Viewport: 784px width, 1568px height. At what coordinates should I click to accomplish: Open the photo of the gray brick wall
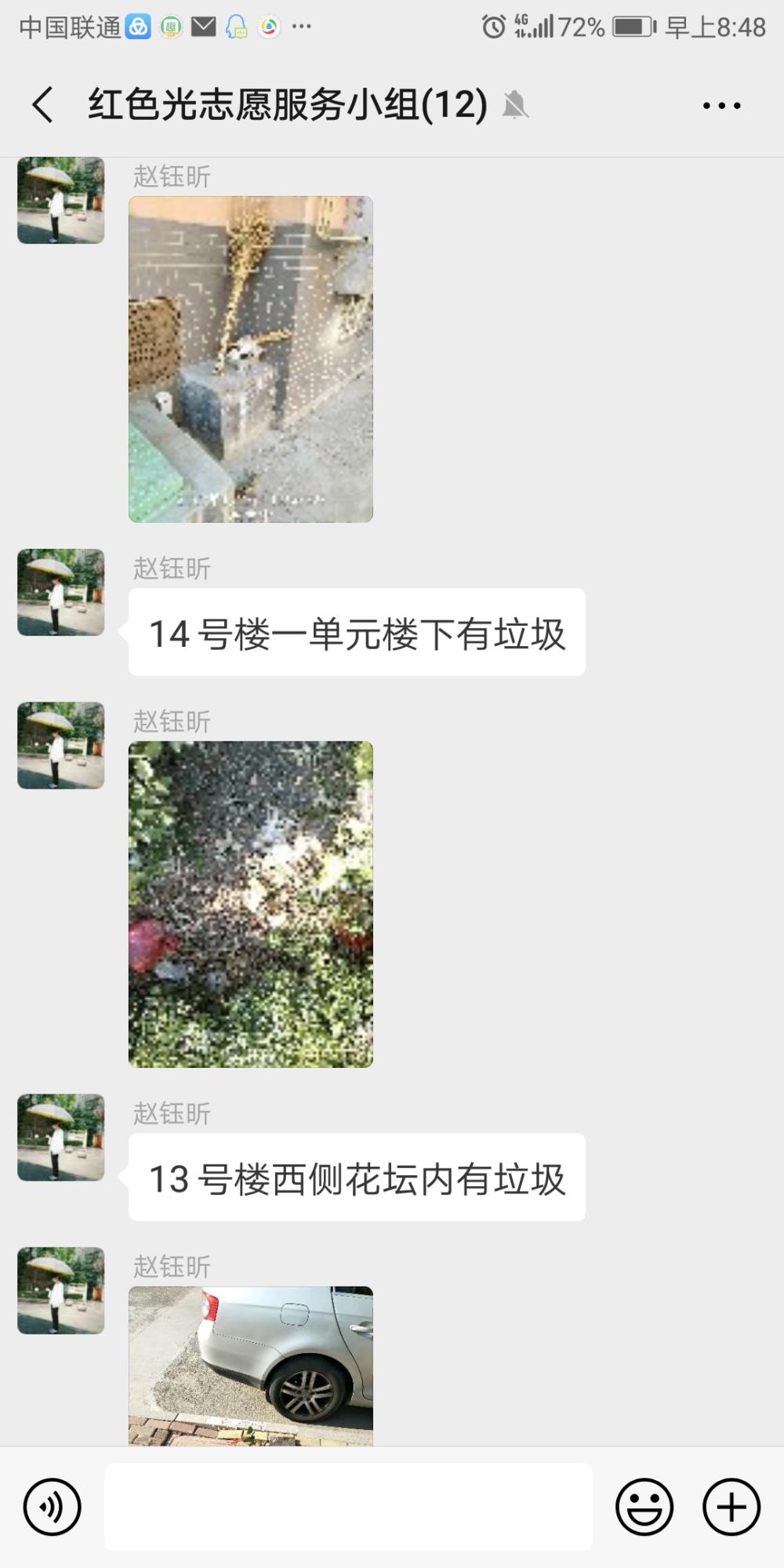[251, 359]
